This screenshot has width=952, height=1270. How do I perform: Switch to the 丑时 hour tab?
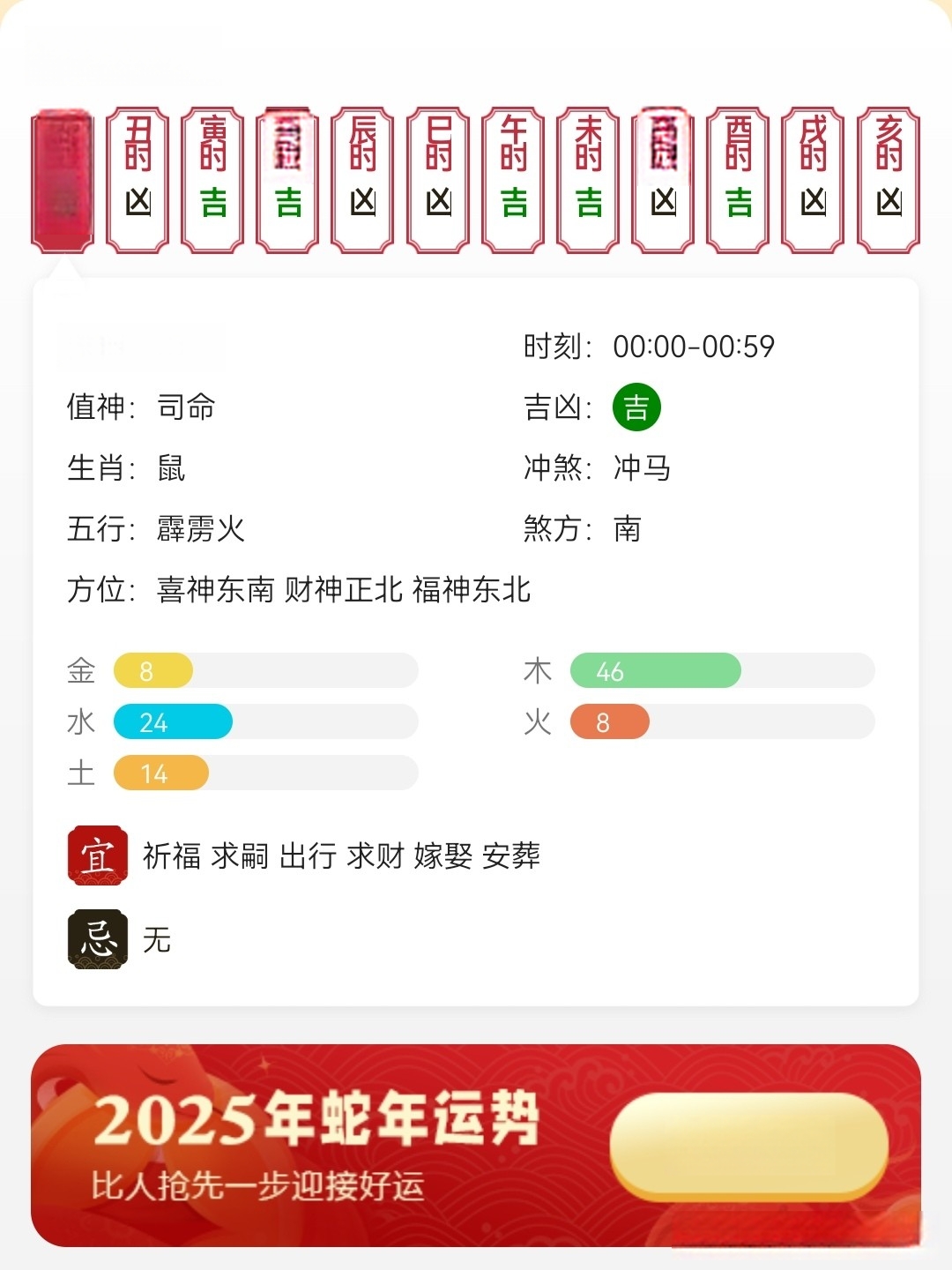[x=138, y=180]
